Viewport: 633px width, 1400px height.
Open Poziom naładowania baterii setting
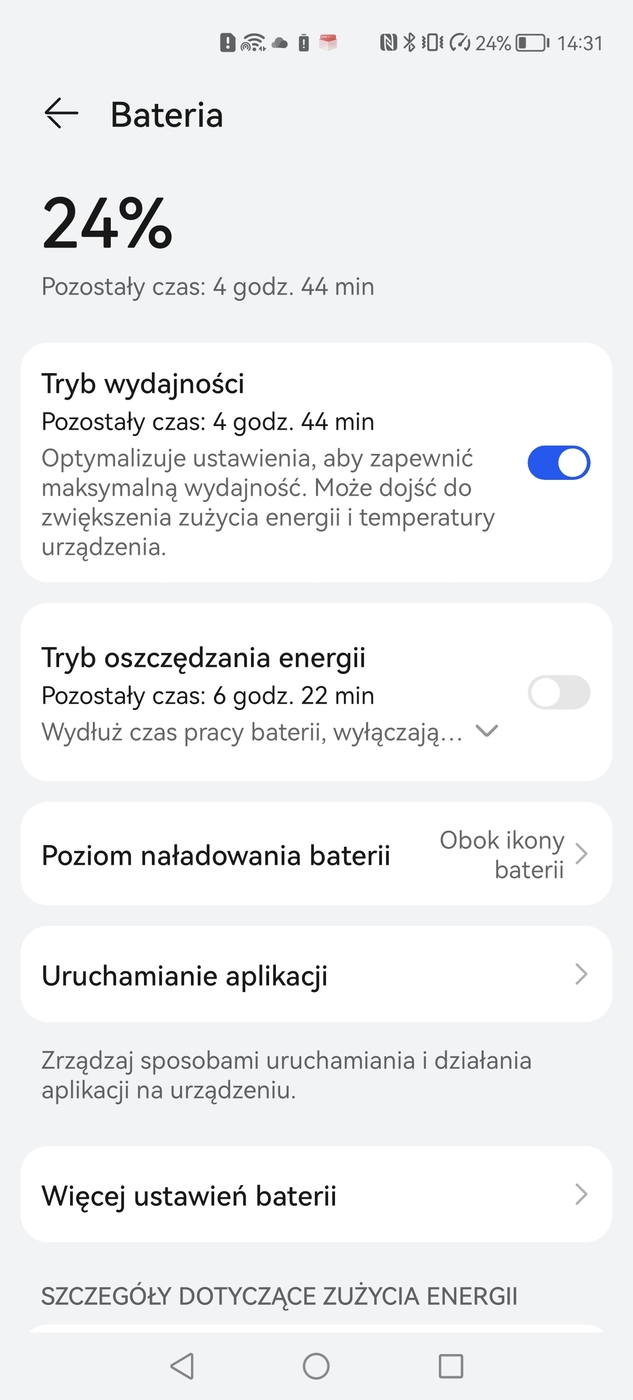(x=316, y=855)
